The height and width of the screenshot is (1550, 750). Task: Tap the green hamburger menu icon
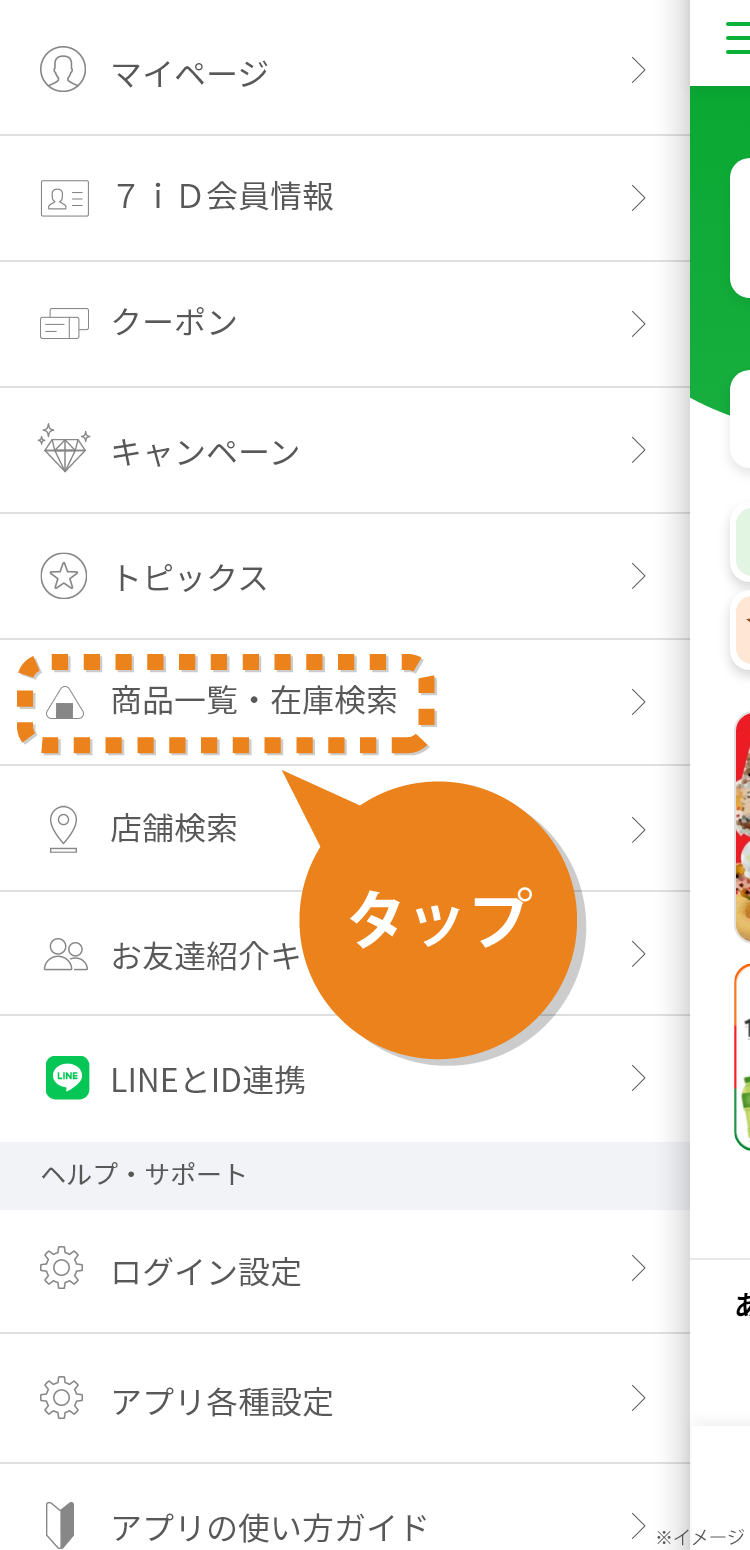coord(737,37)
